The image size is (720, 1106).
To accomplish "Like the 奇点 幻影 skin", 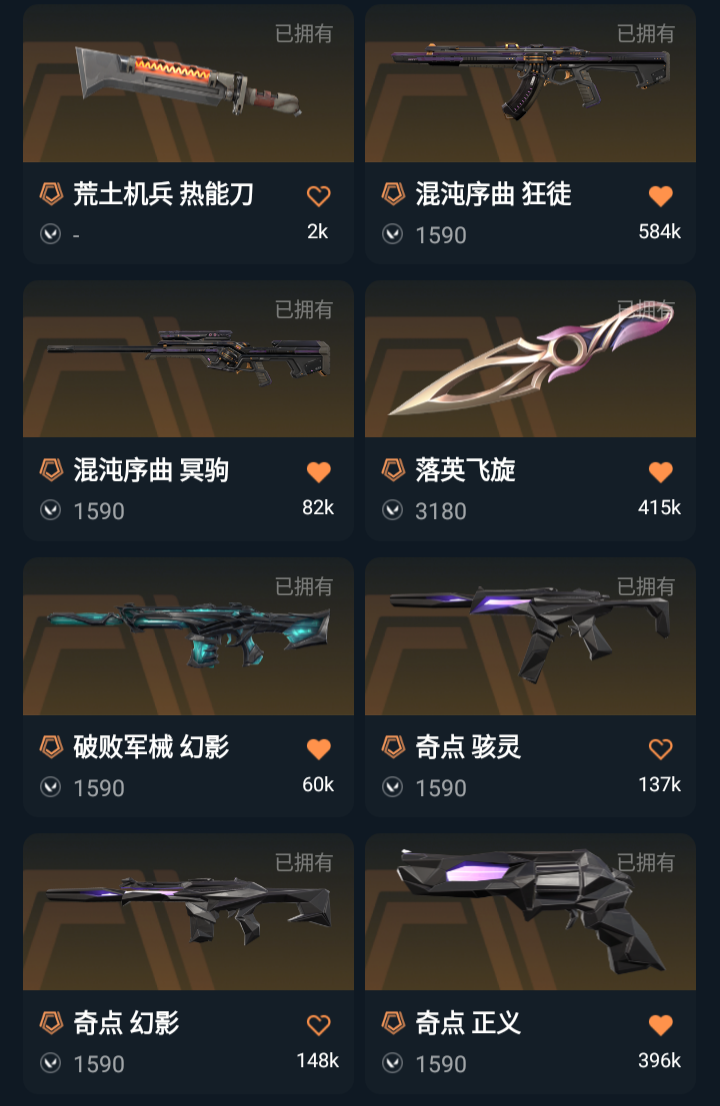I will click(x=318, y=1025).
